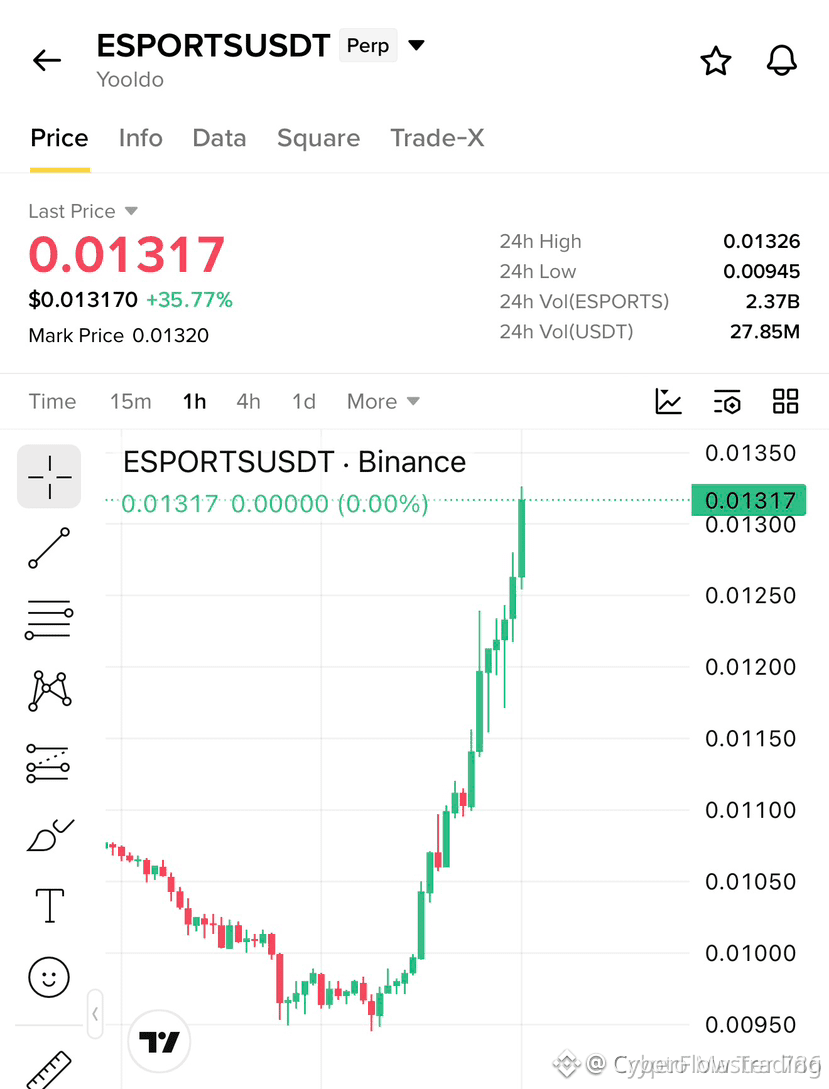The width and height of the screenshot is (829, 1089).
Task: Select the 1d chart interval
Action: (x=303, y=401)
